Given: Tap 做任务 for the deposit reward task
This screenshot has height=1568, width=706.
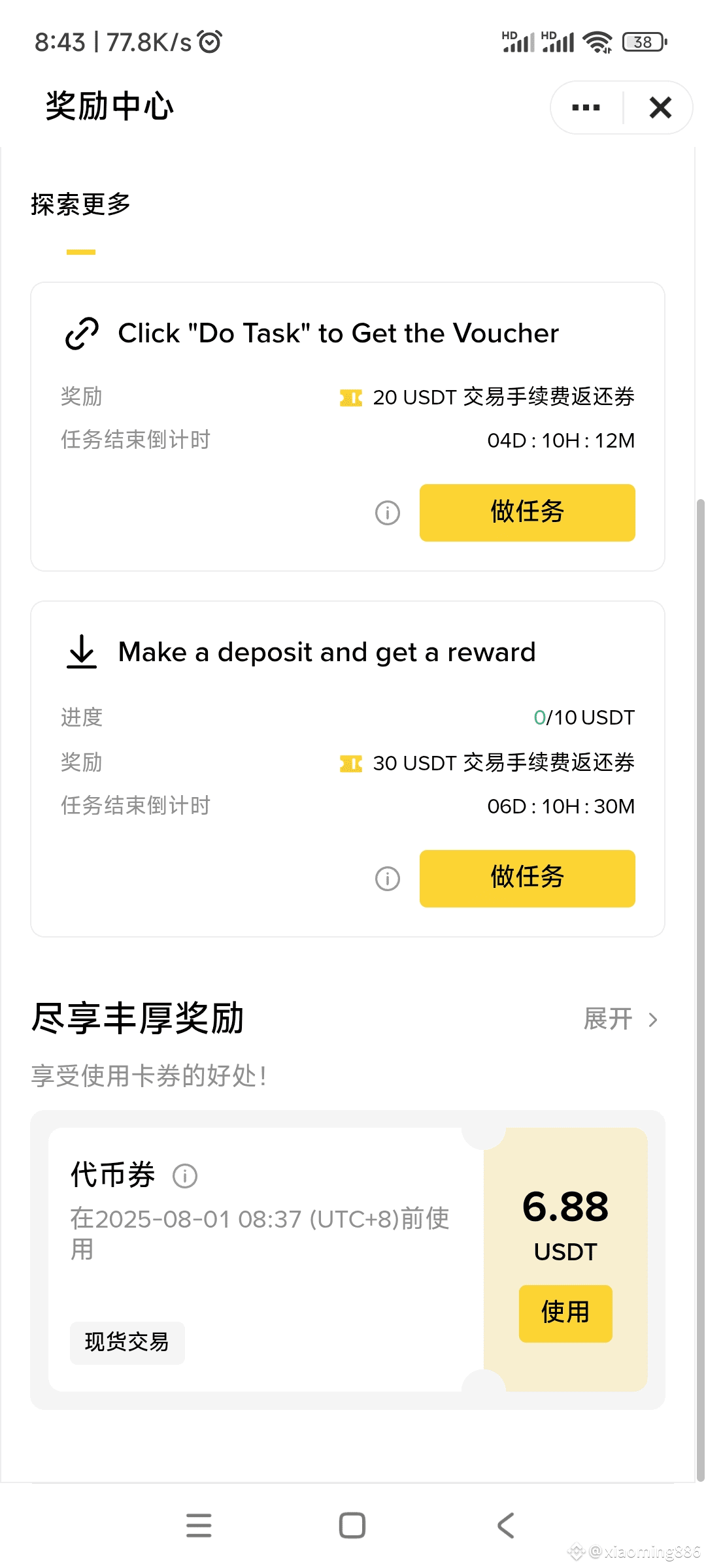Looking at the screenshot, I should pos(527,879).
